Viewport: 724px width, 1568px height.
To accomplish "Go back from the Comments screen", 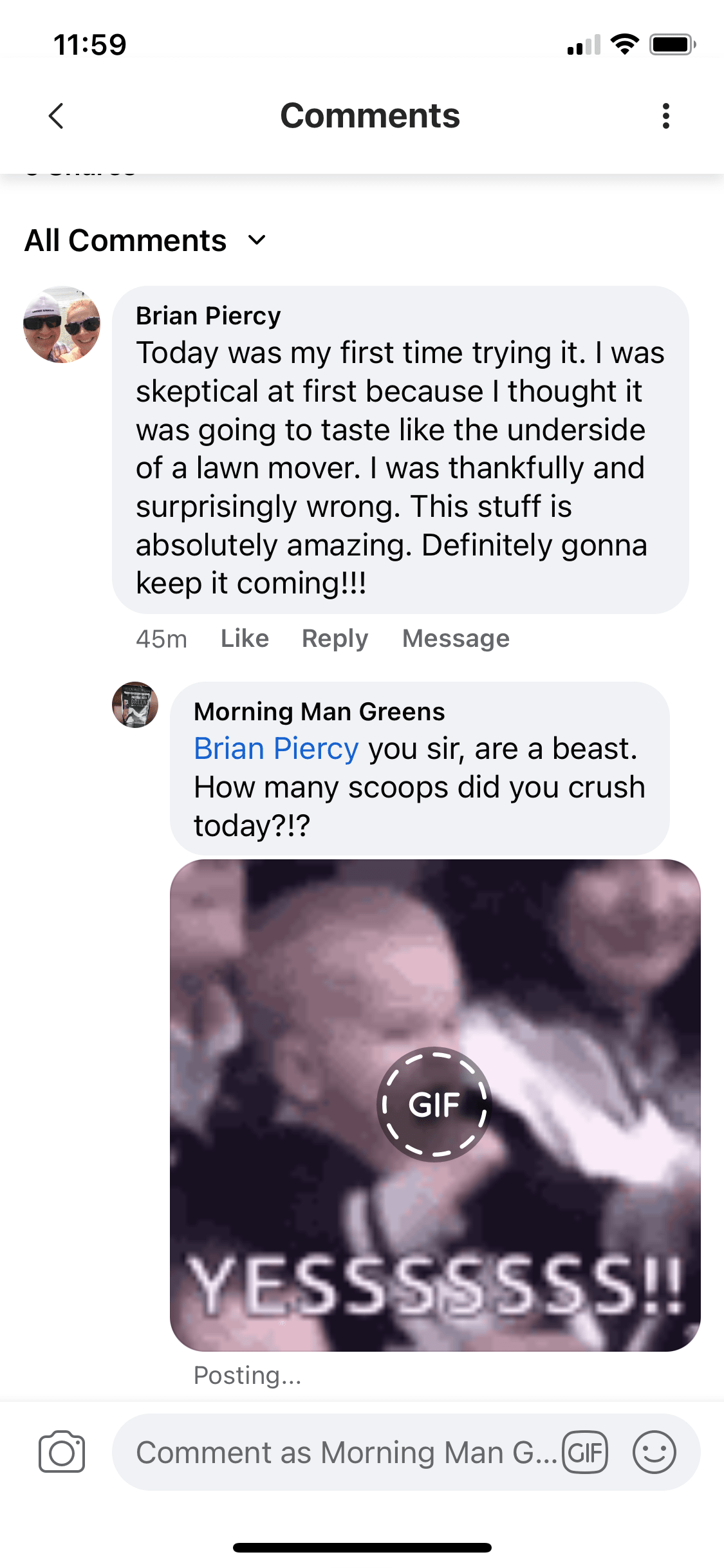I will [57, 117].
